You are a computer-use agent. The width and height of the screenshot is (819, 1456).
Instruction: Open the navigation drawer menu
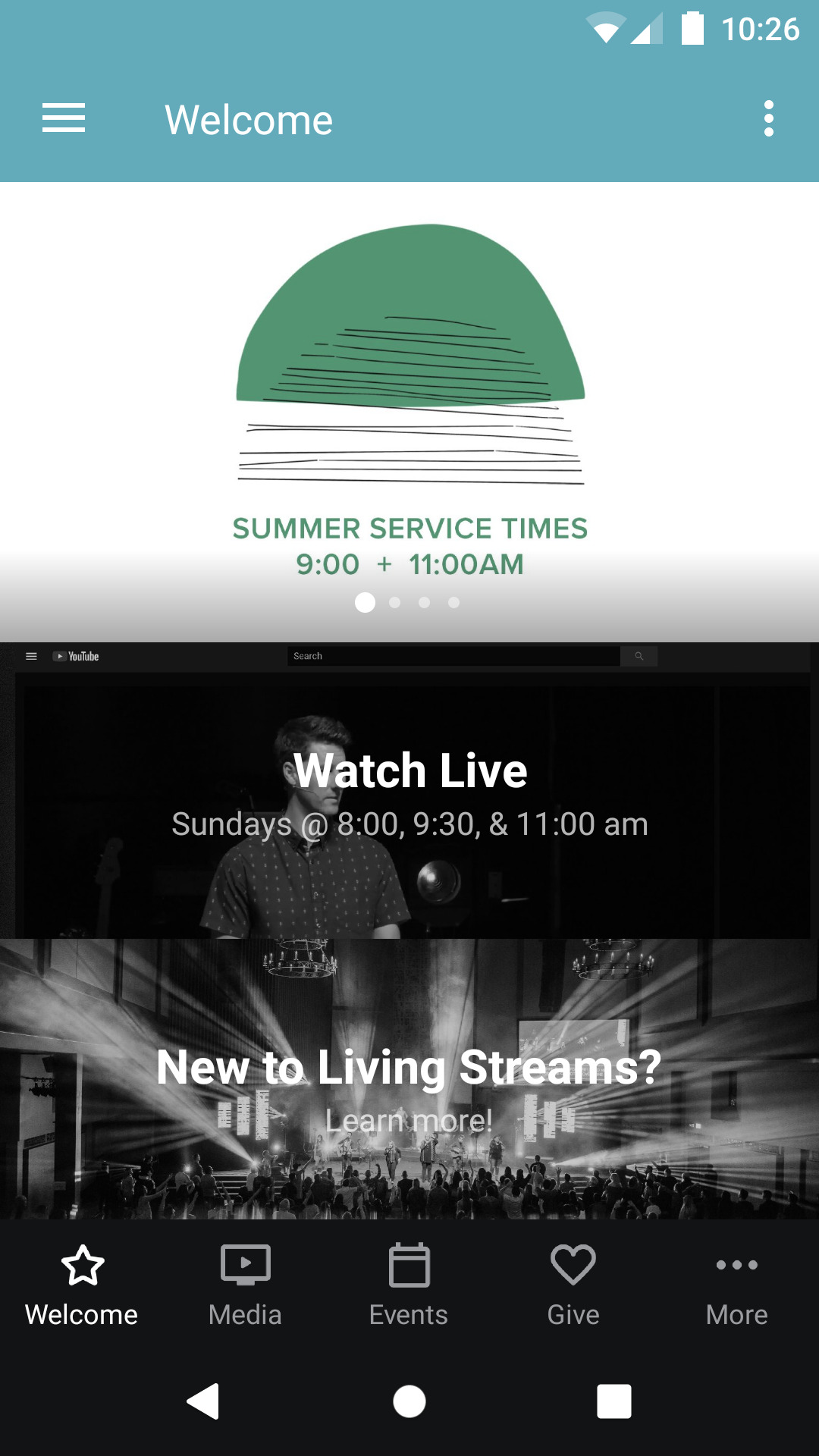click(x=63, y=118)
